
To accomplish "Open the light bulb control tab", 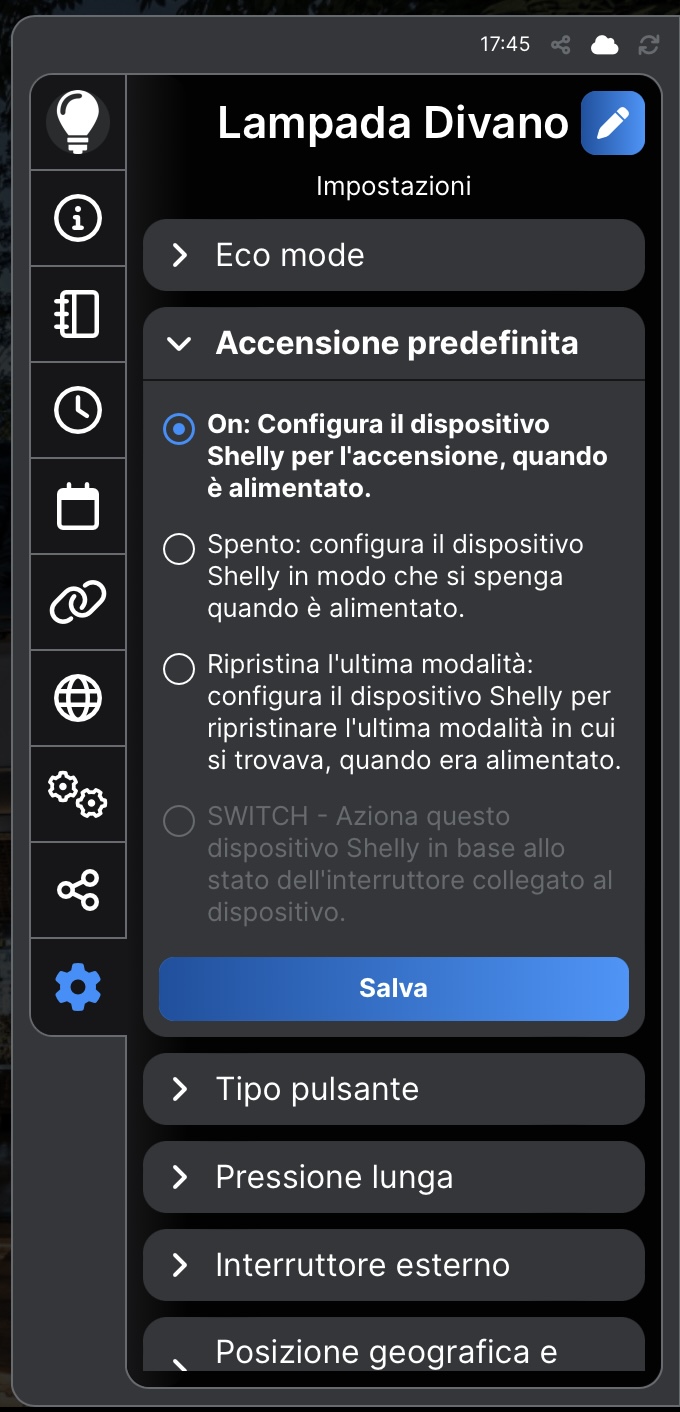I will (x=78, y=122).
